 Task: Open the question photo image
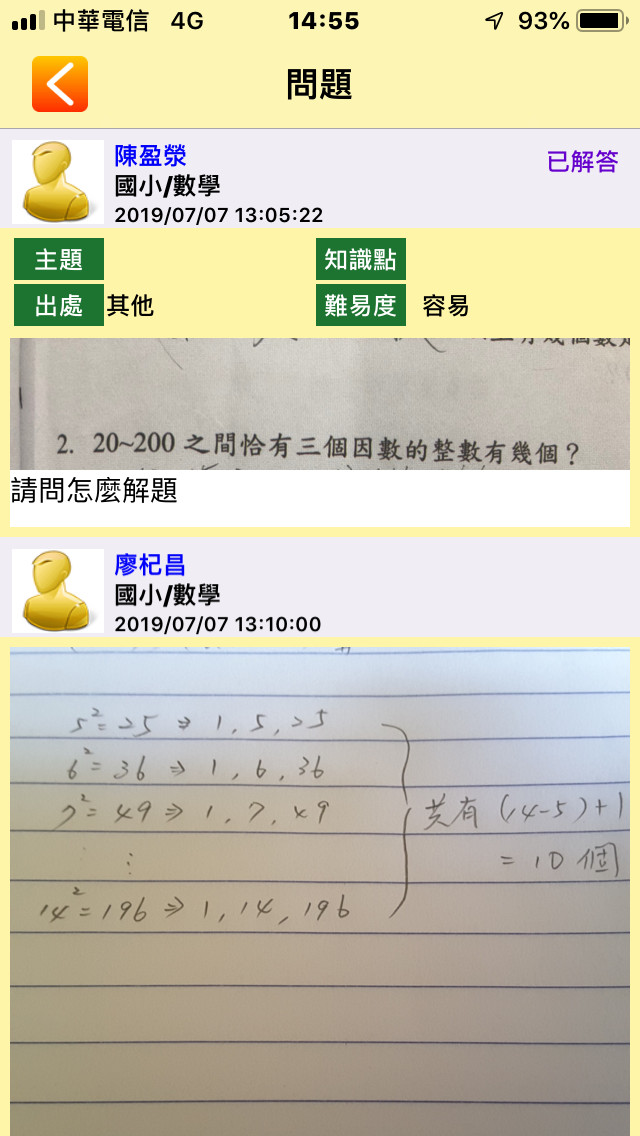[320, 403]
